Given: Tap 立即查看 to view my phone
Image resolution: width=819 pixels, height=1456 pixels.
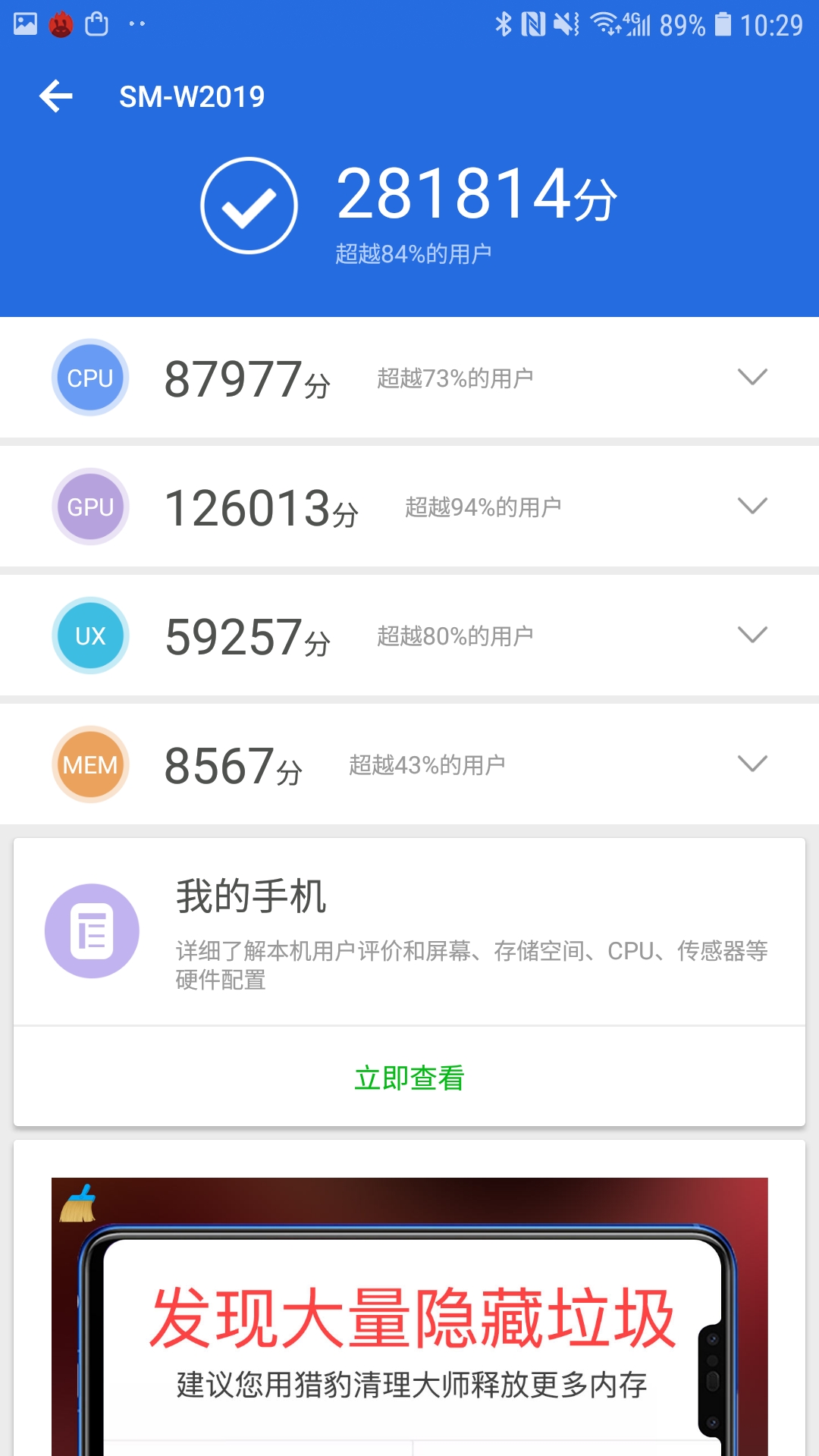Looking at the screenshot, I should [x=409, y=1078].
